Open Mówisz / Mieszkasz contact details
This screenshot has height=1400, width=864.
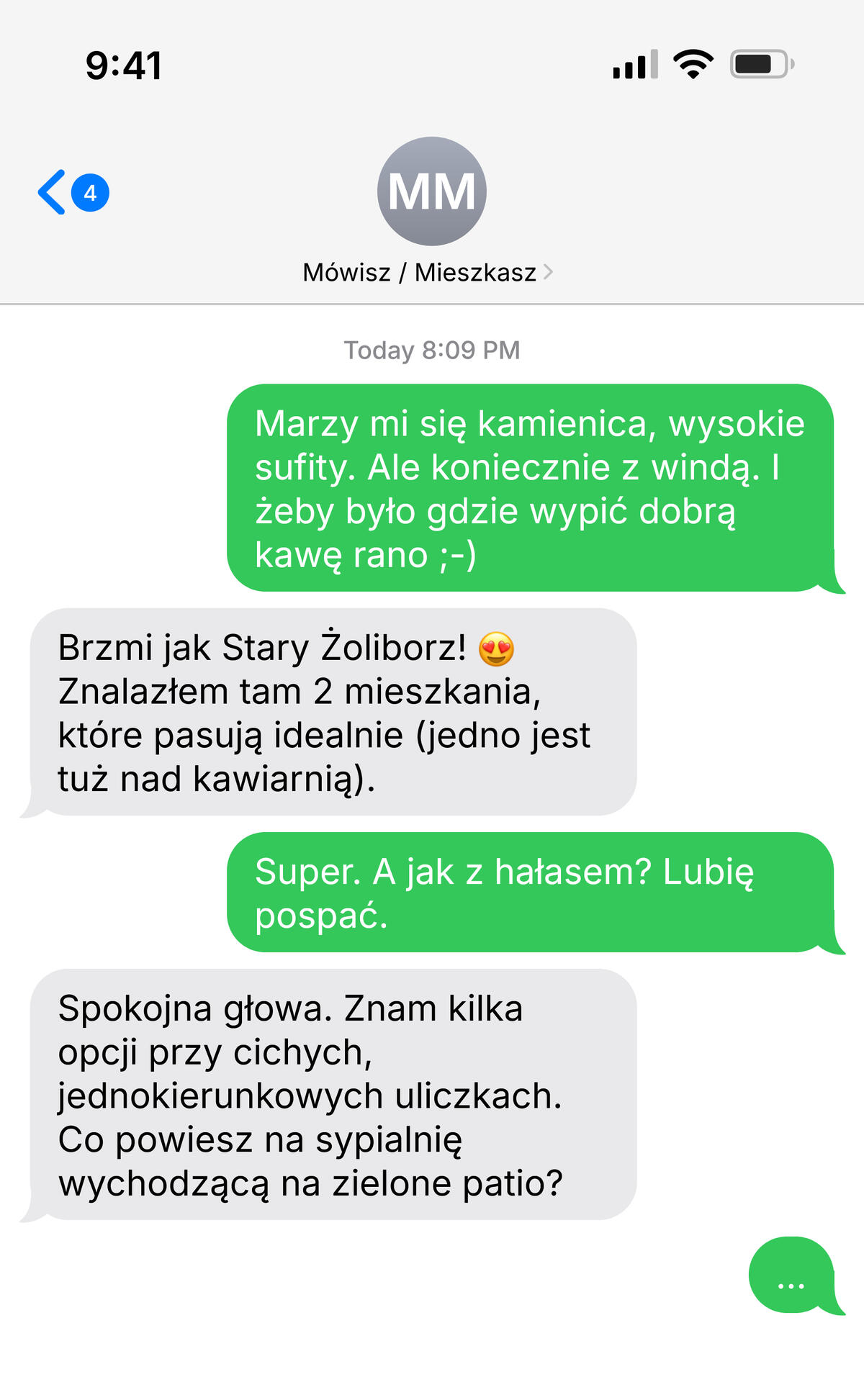(428, 272)
